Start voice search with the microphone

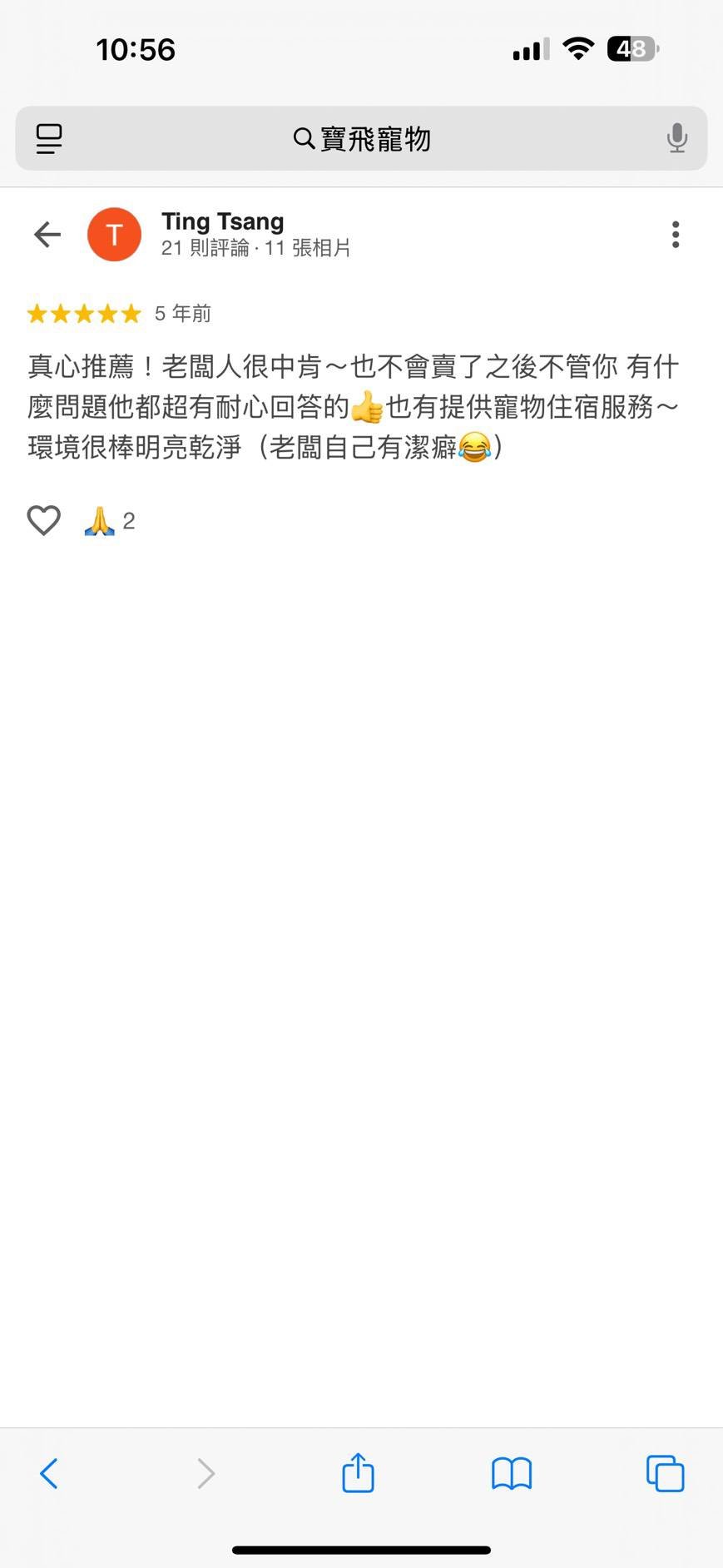pyautogui.click(x=676, y=139)
